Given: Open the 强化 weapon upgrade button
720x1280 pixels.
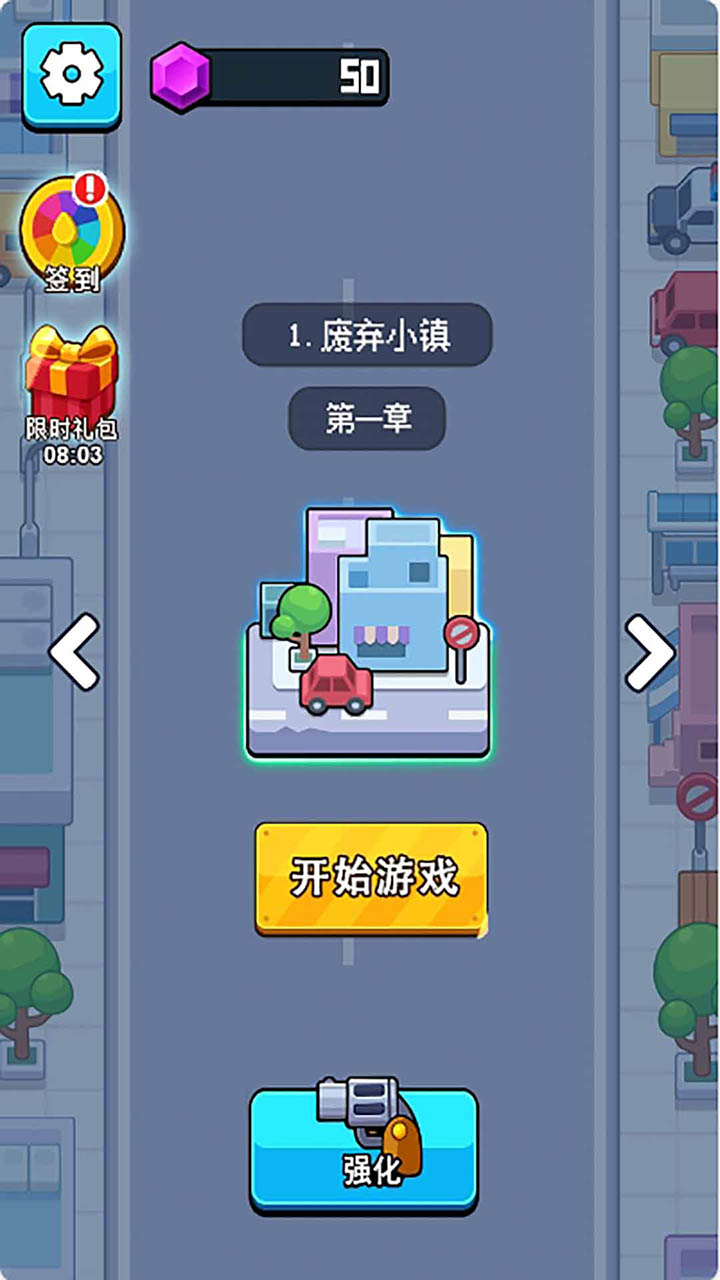Looking at the screenshot, I should click(x=364, y=1148).
